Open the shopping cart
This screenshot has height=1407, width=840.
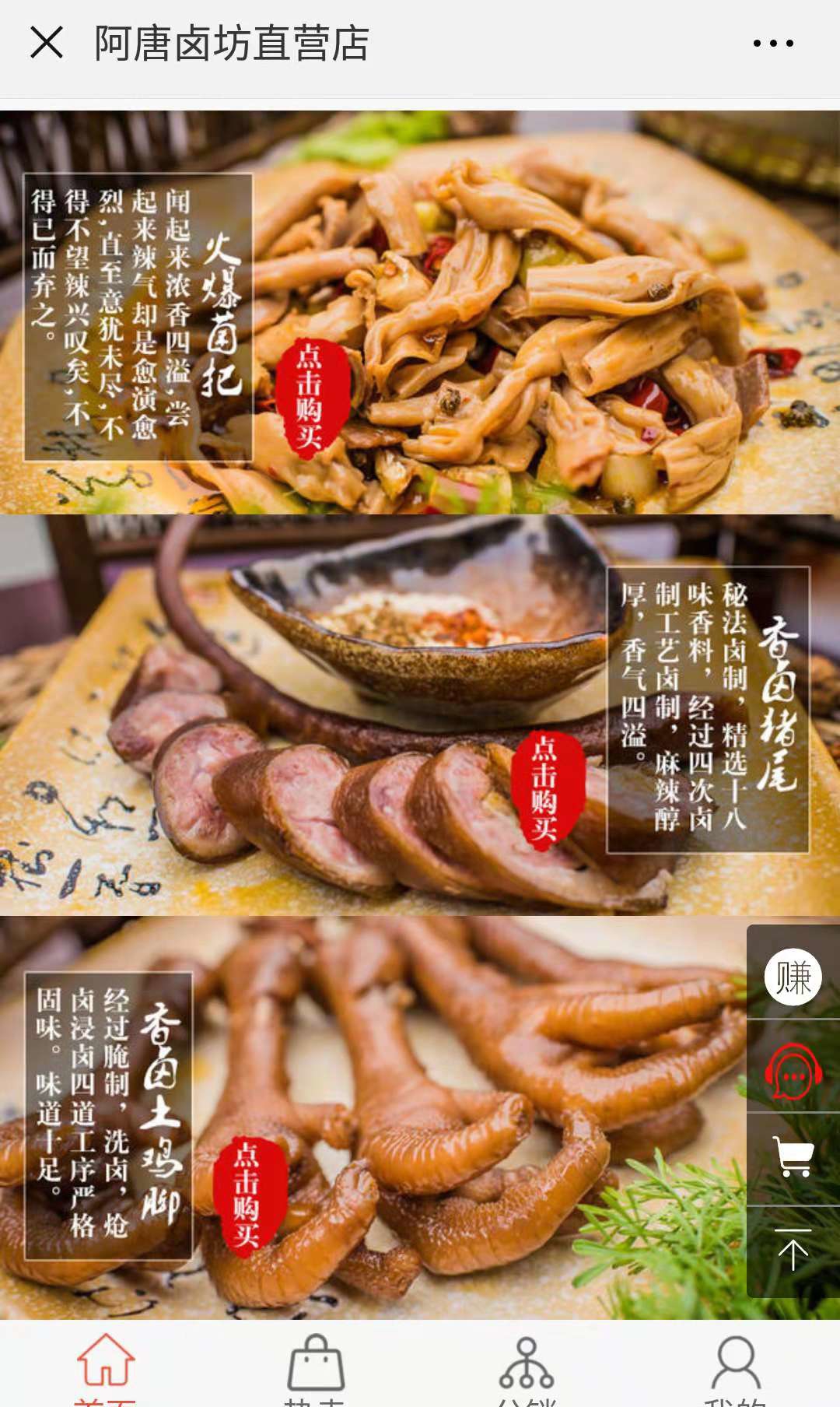tap(793, 1157)
